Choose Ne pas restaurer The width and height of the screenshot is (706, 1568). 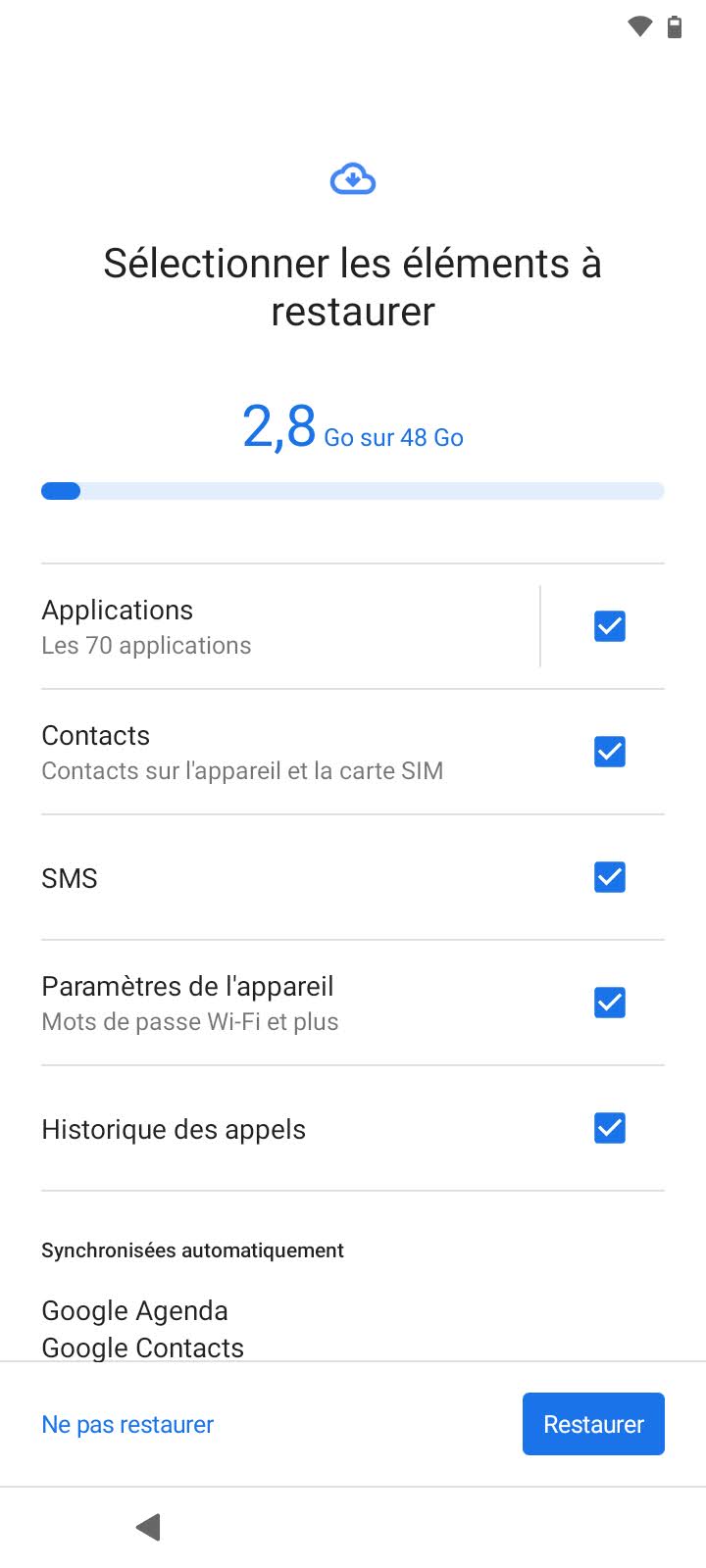click(x=127, y=1424)
